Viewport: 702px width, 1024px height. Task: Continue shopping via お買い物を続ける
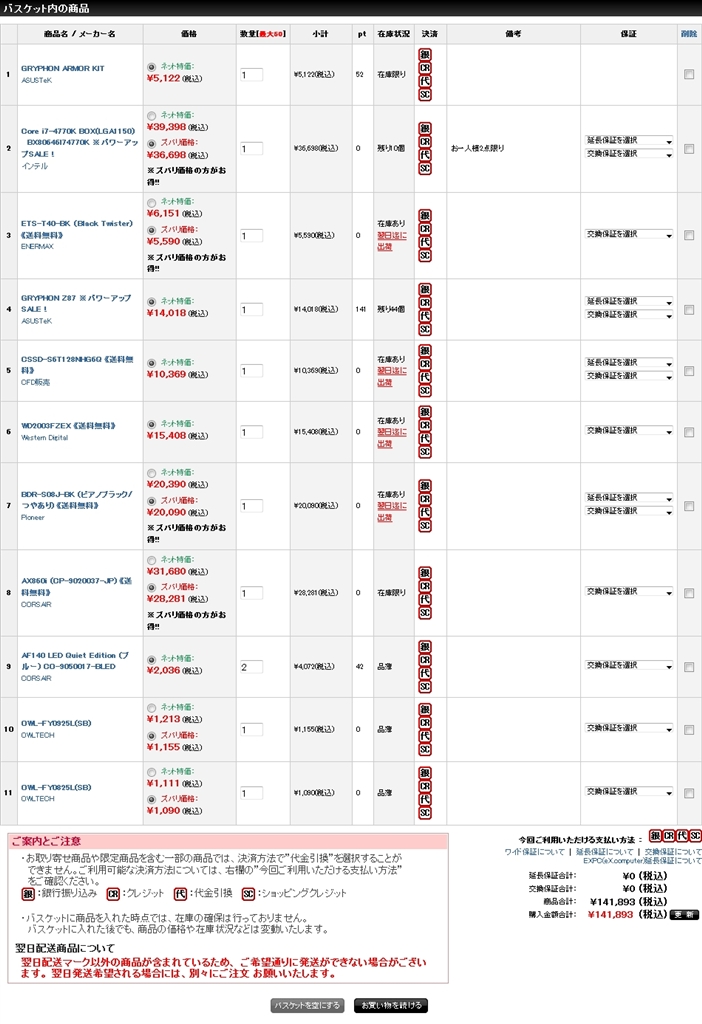(x=390, y=1005)
